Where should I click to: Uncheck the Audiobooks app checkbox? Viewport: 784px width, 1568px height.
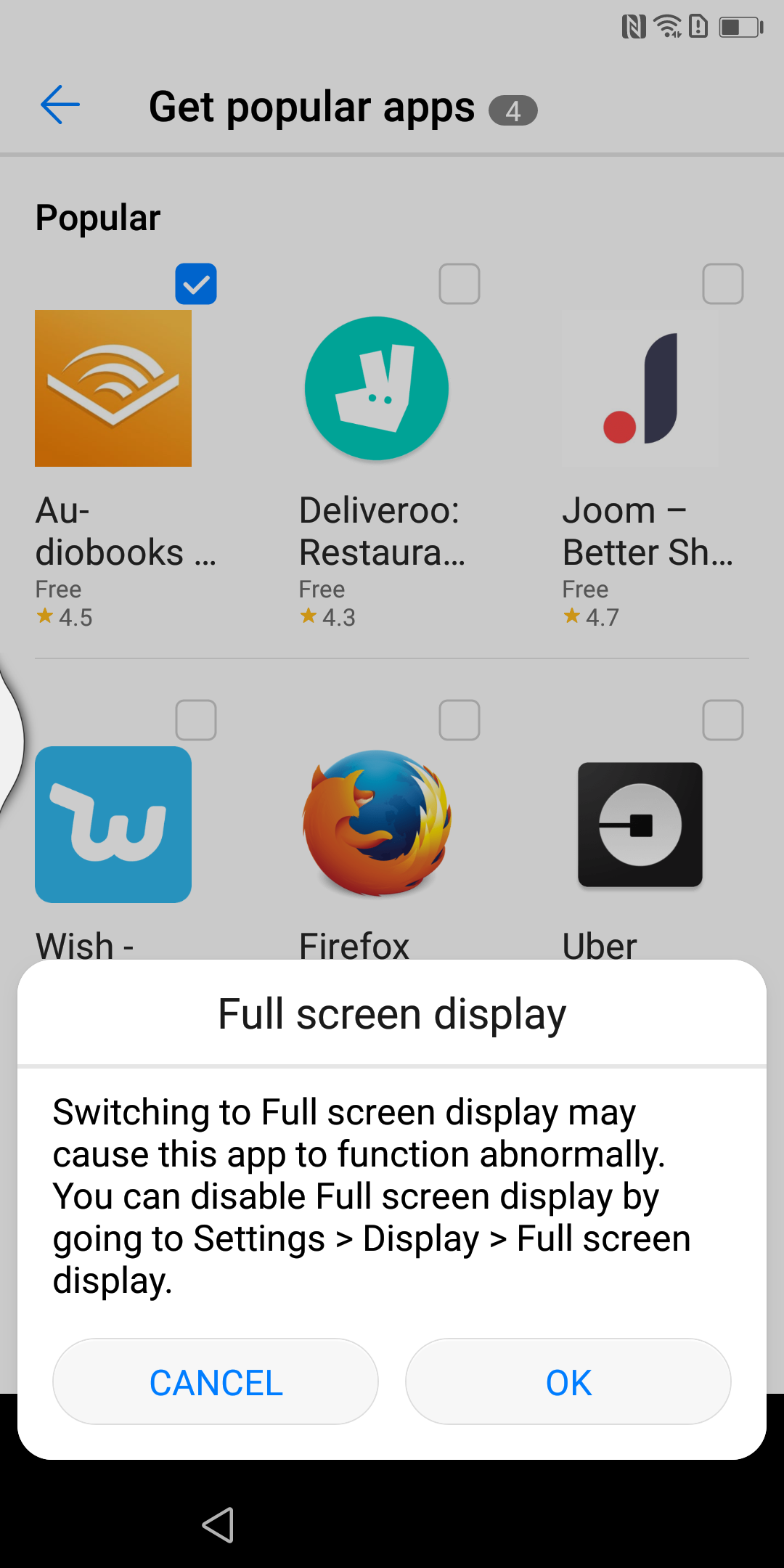[x=196, y=284]
